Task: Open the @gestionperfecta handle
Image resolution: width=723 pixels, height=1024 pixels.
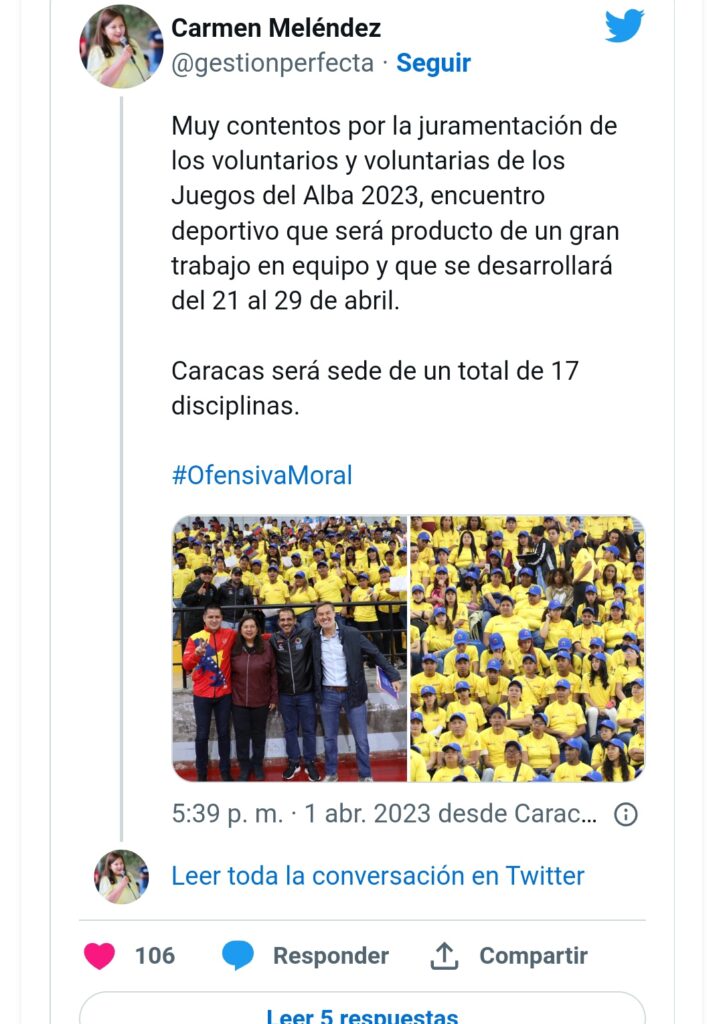Action: point(272,63)
